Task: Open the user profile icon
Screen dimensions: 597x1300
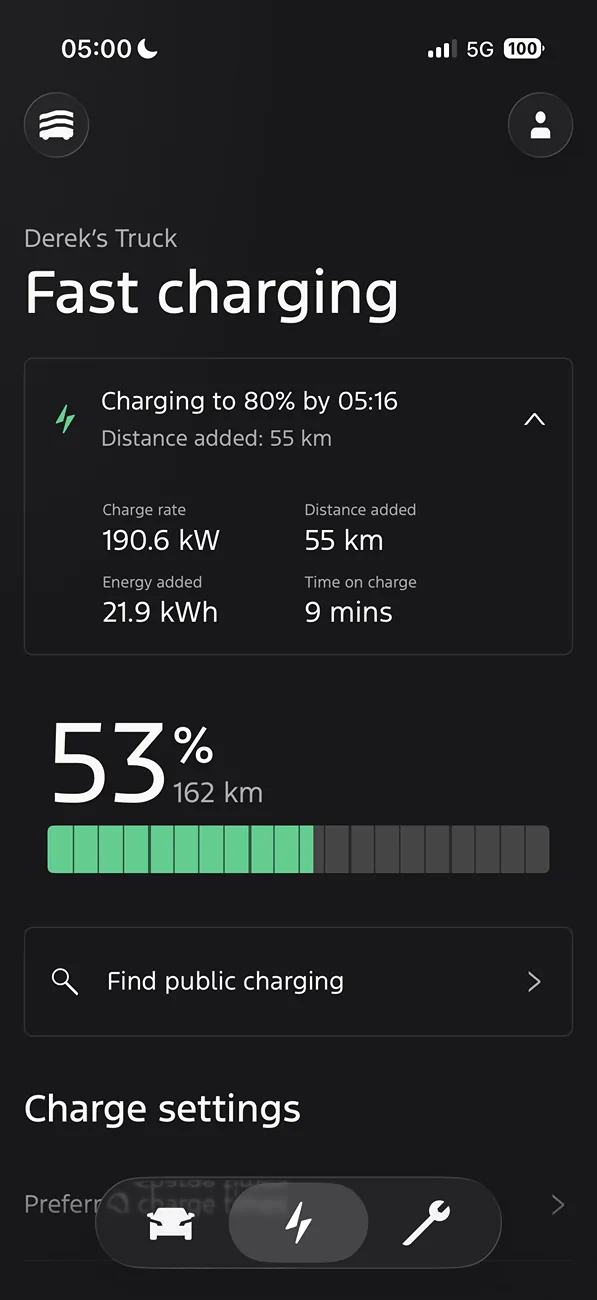Action: (x=540, y=125)
